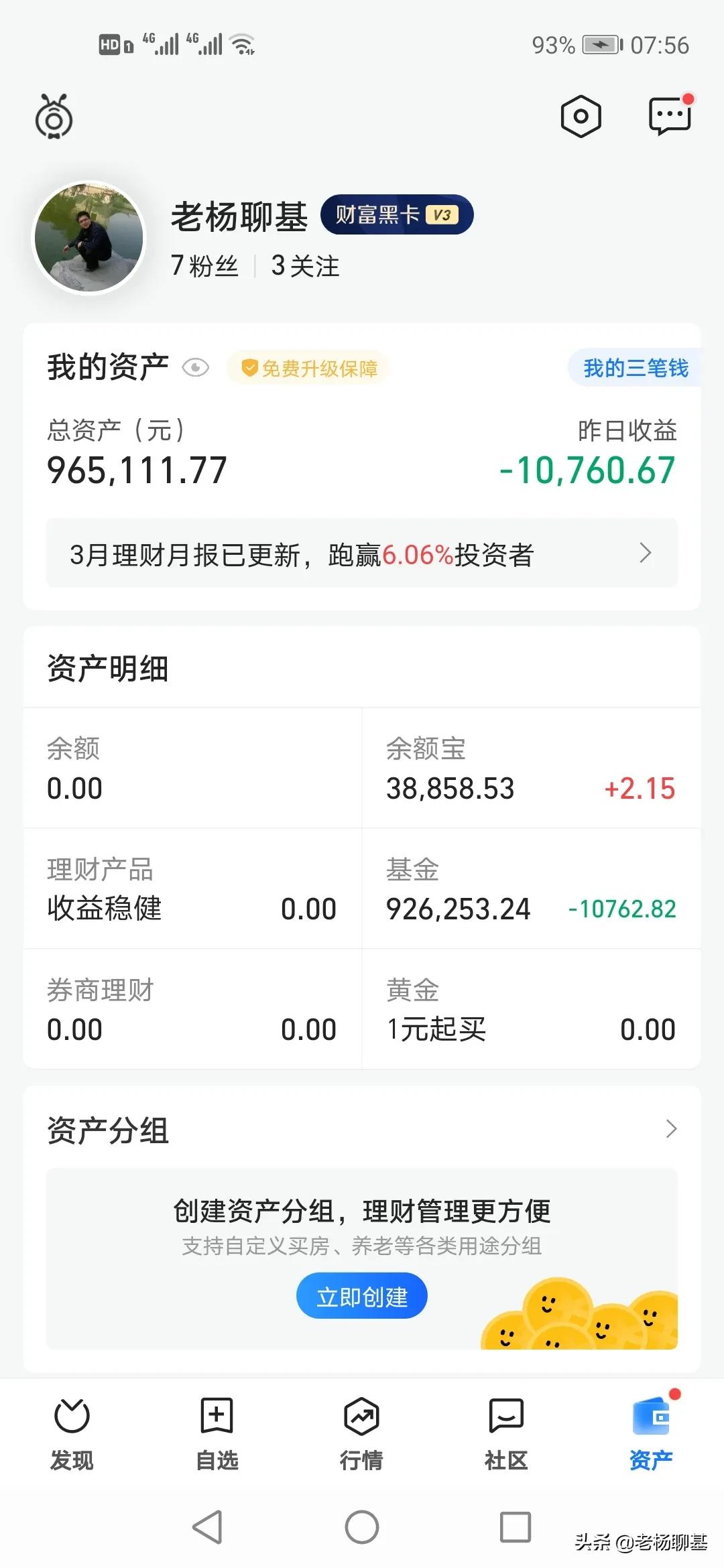Image resolution: width=724 pixels, height=1568 pixels.
Task: View 基金 holdings
Action: pos(530,889)
